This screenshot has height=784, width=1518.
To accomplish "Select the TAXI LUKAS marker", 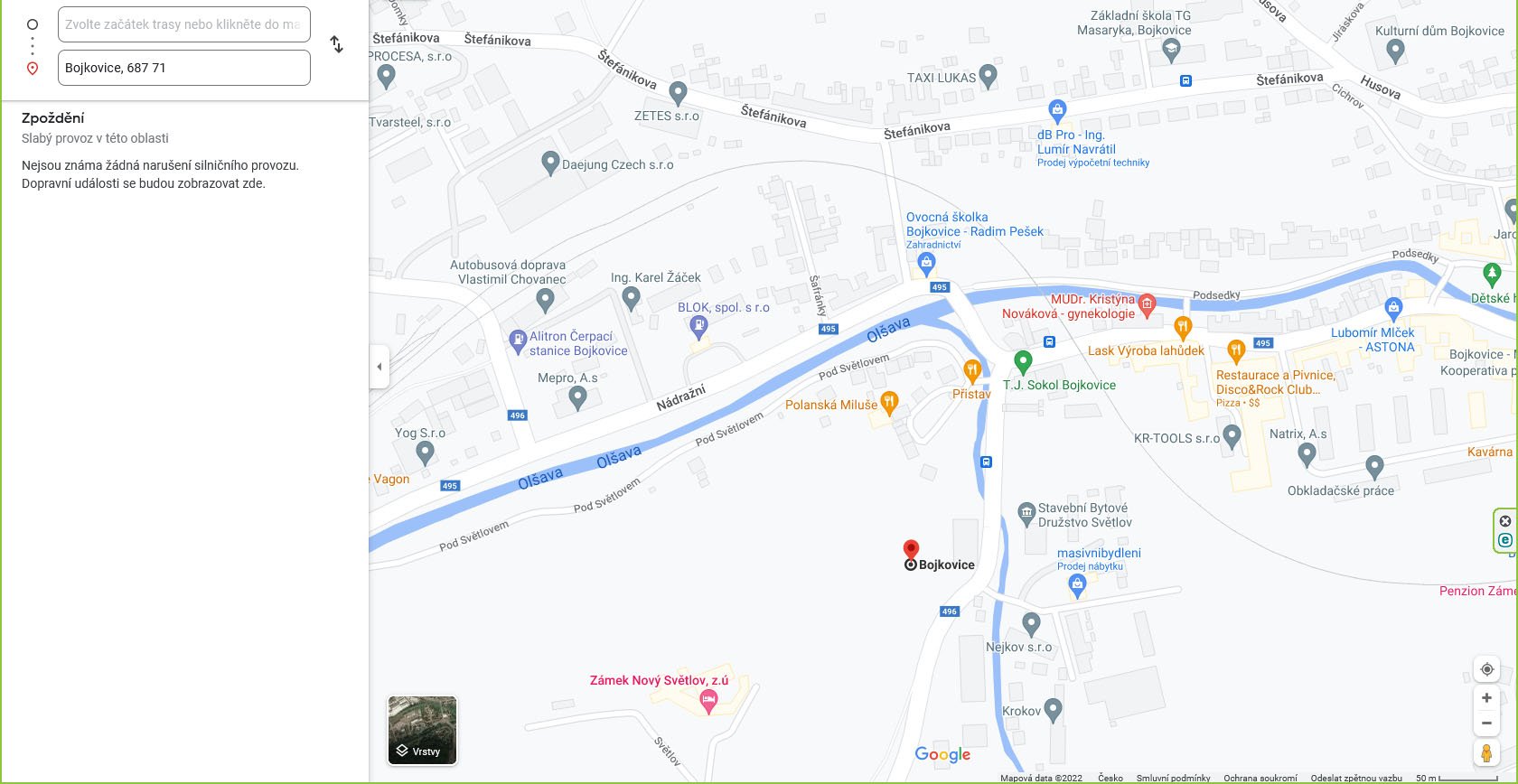I will coord(988,76).
